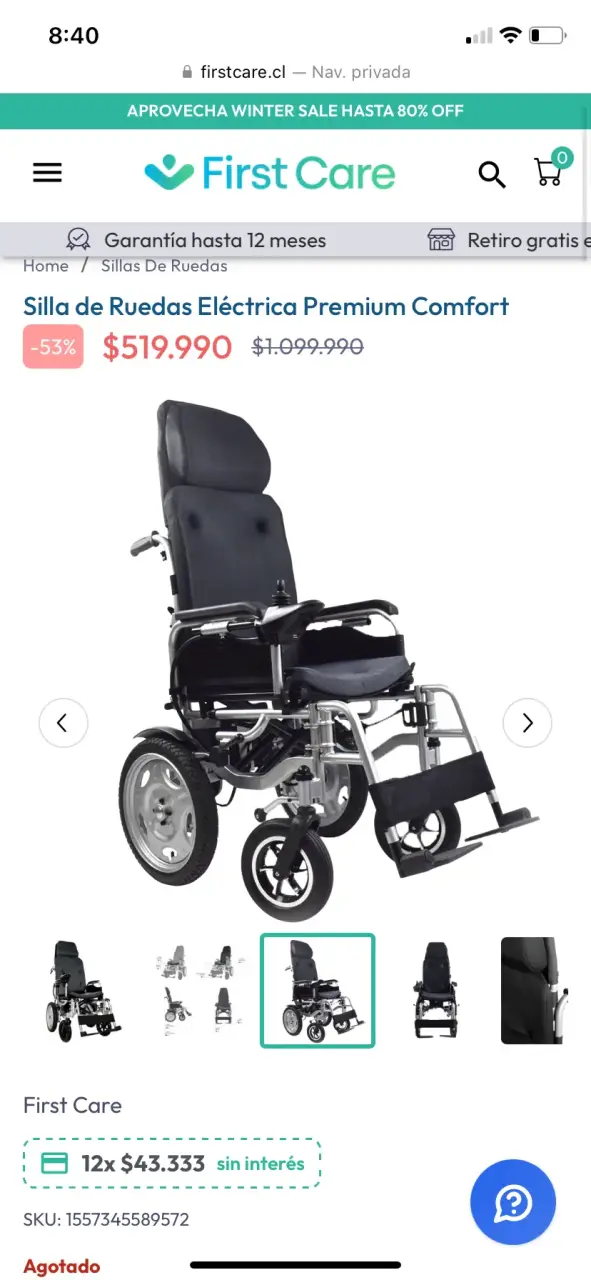Open the Sillas De Ruedas breadcrumb
The image size is (591, 1280).
pos(164,266)
